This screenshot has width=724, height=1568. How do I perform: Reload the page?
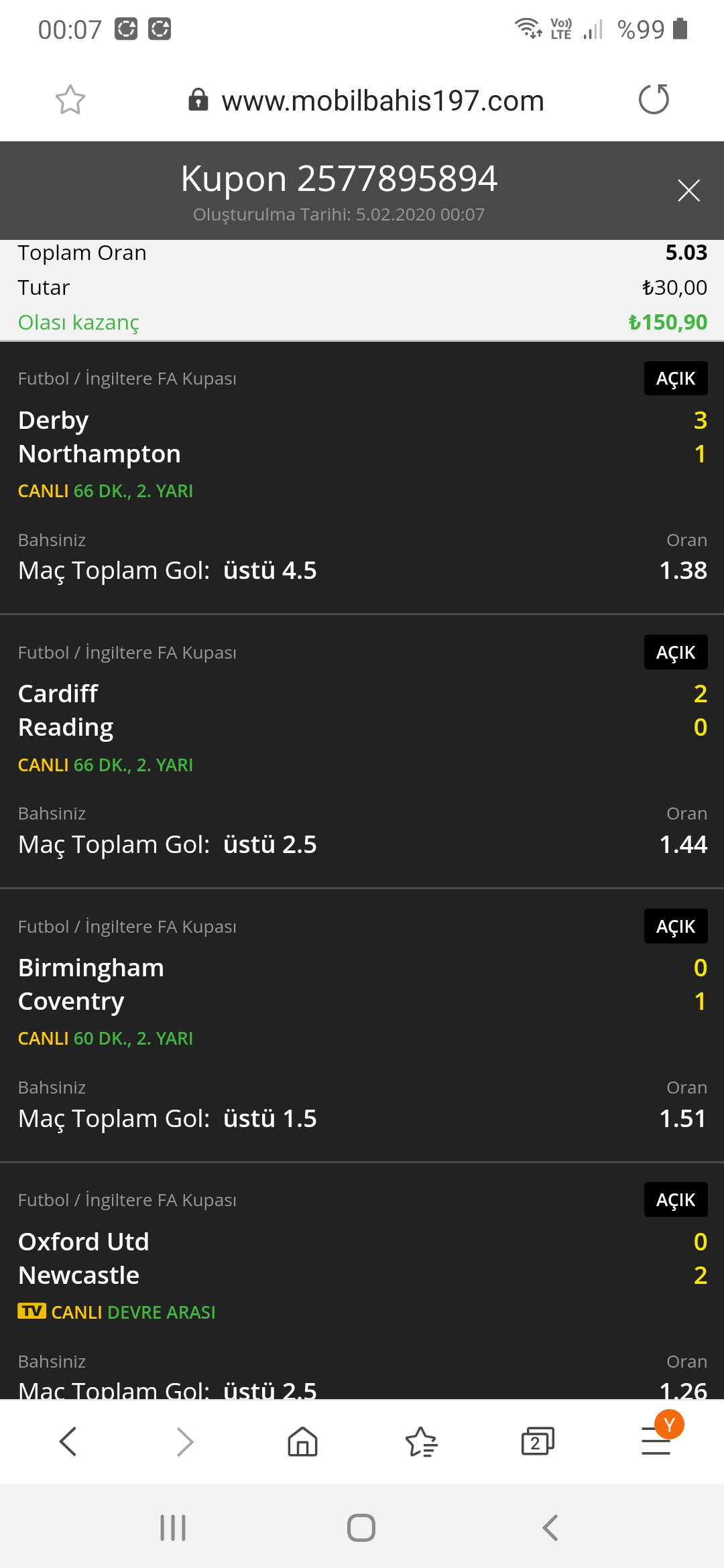pos(654,100)
